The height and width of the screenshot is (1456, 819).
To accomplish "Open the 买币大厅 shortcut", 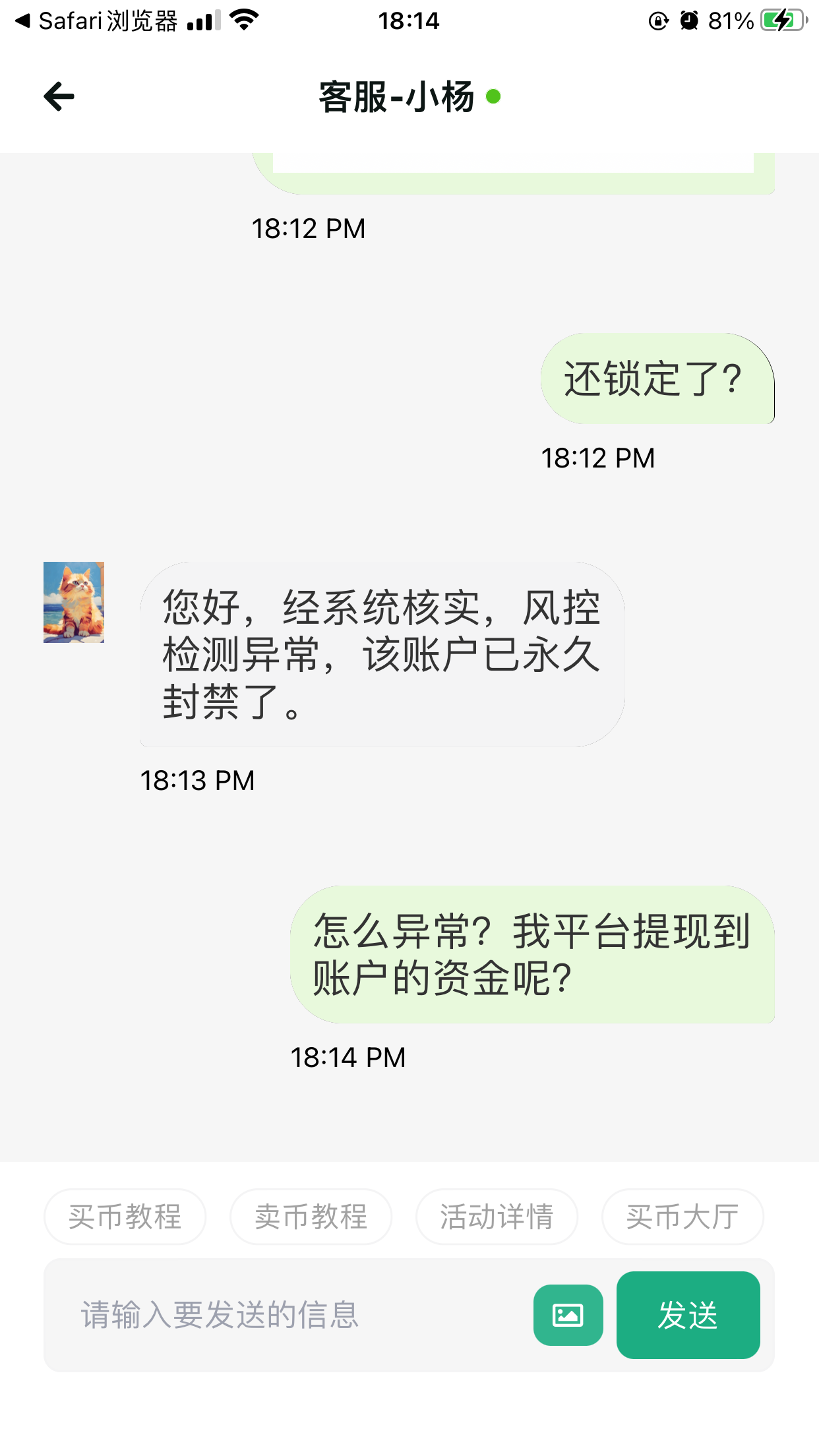I will point(682,1217).
